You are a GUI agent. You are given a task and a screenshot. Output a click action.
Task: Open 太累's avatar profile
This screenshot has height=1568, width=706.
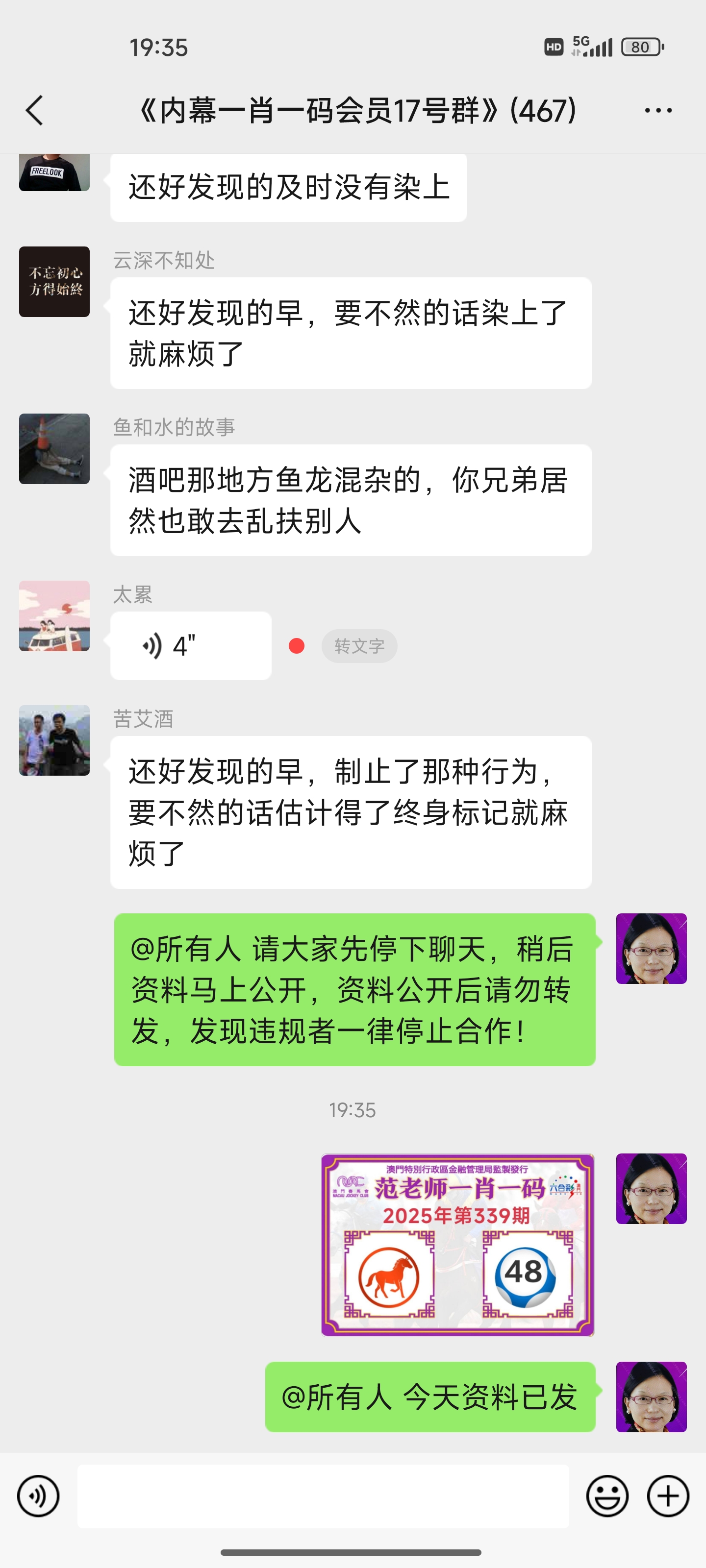pyautogui.click(x=54, y=616)
